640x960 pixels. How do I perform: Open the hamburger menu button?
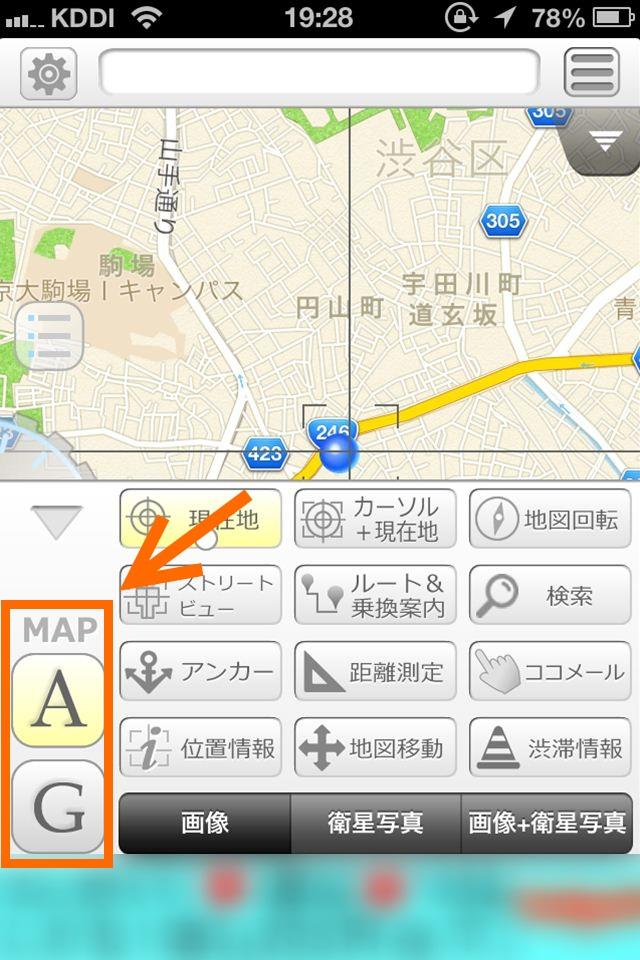(x=591, y=71)
